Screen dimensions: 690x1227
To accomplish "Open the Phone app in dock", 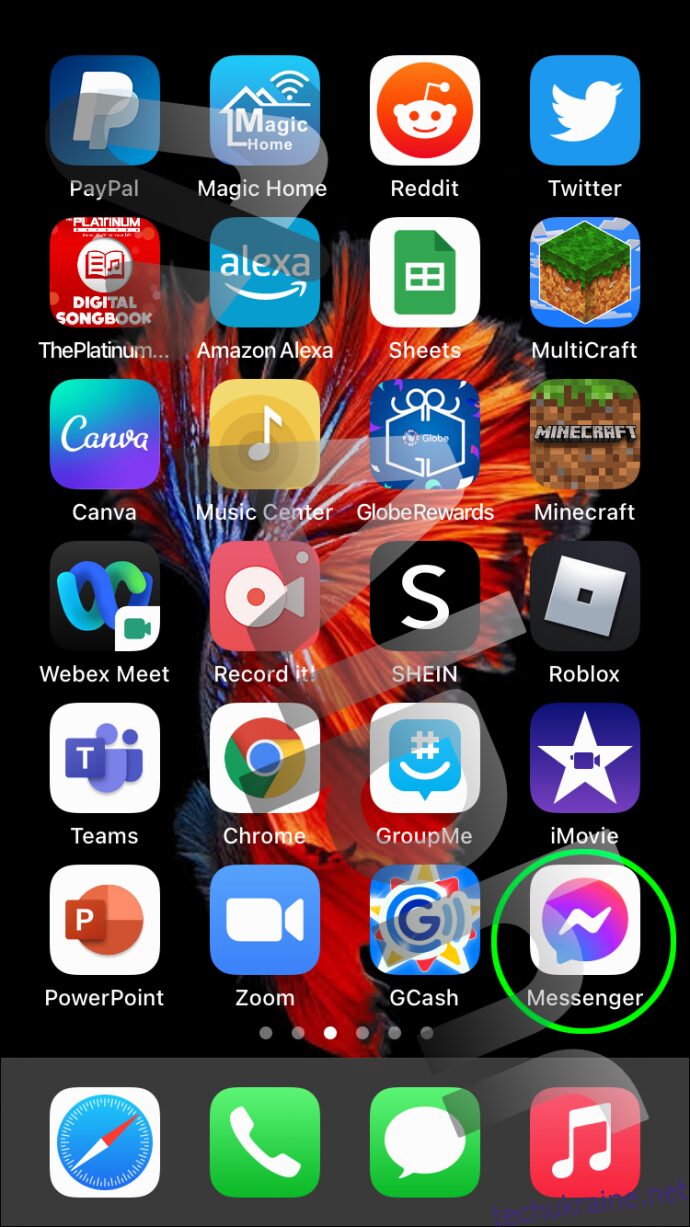I will [265, 1142].
